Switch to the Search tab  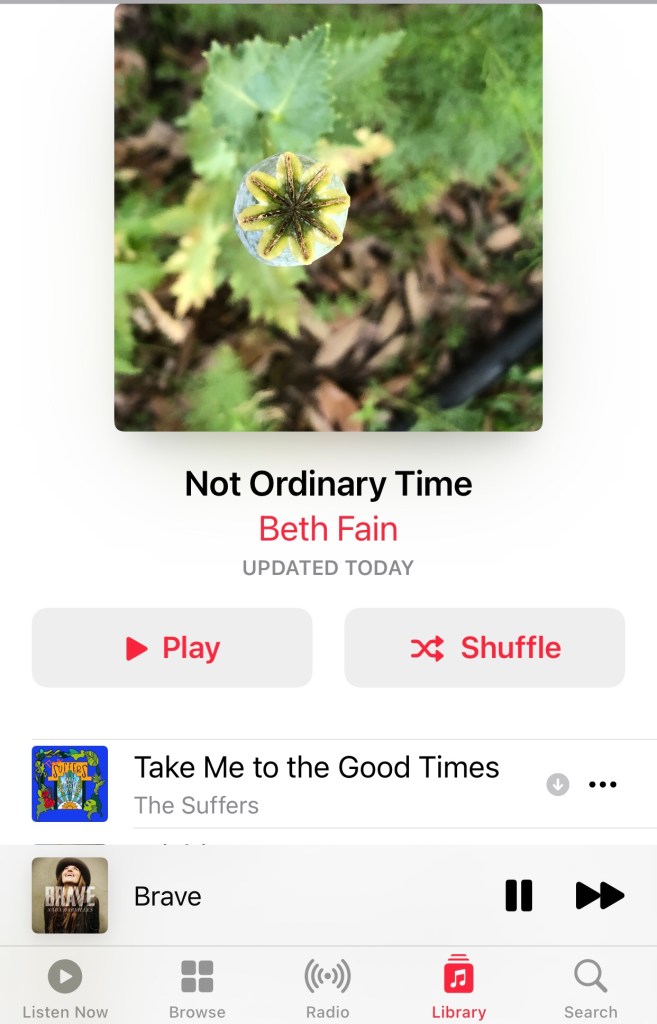[x=591, y=987]
